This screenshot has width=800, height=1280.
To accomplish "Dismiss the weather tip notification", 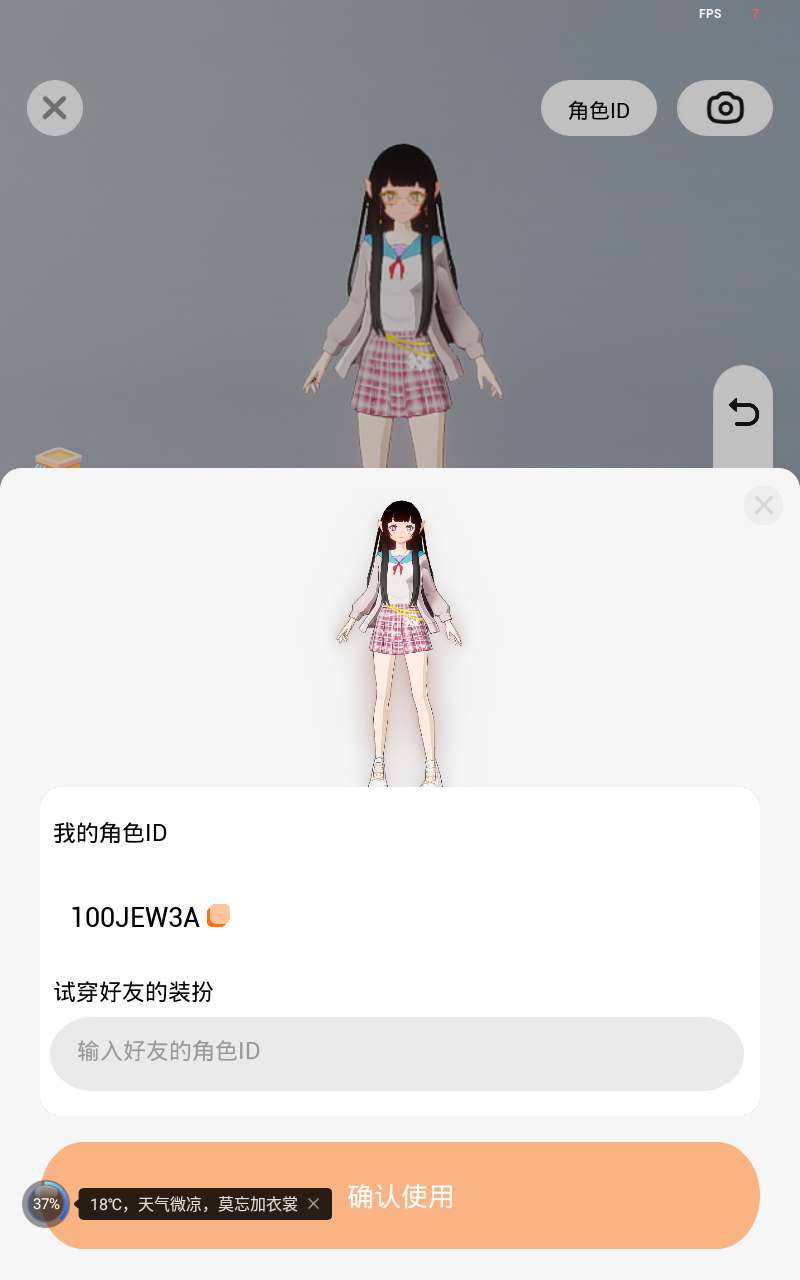I will click(313, 1204).
